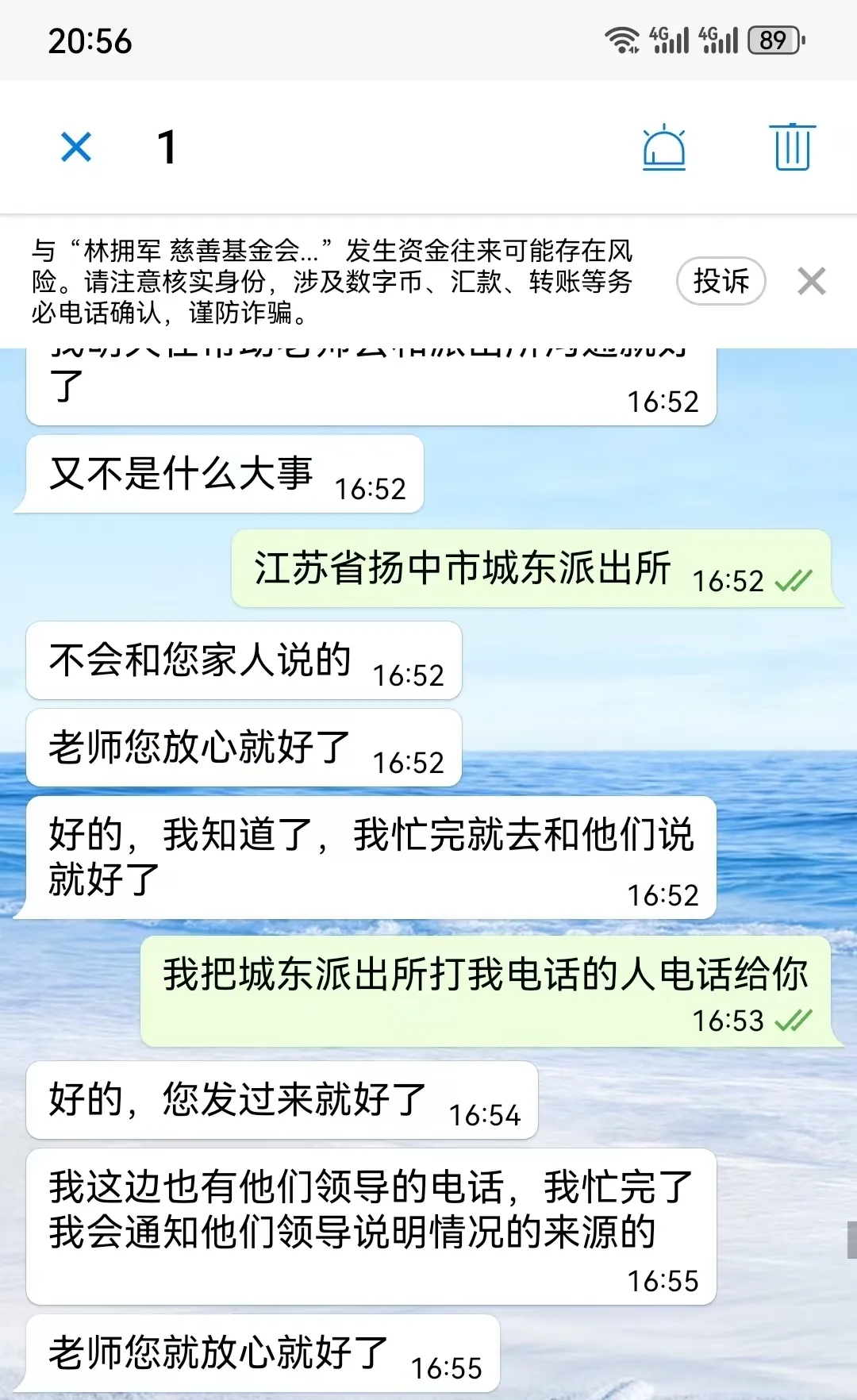
Task: Select the message 不会和您家人说的
Action: (x=243, y=660)
